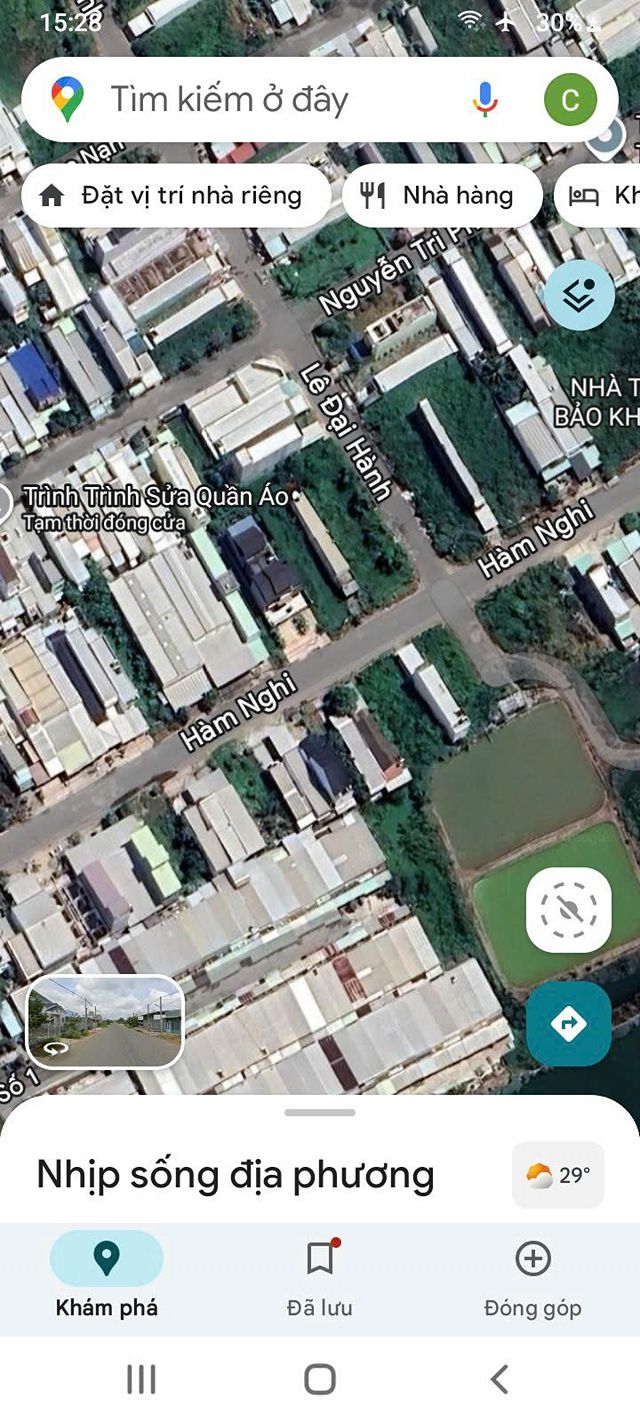Select the "Đặt vị trí nhà riêng" chip
The height and width of the screenshot is (1422, 640).
[176, 196]
